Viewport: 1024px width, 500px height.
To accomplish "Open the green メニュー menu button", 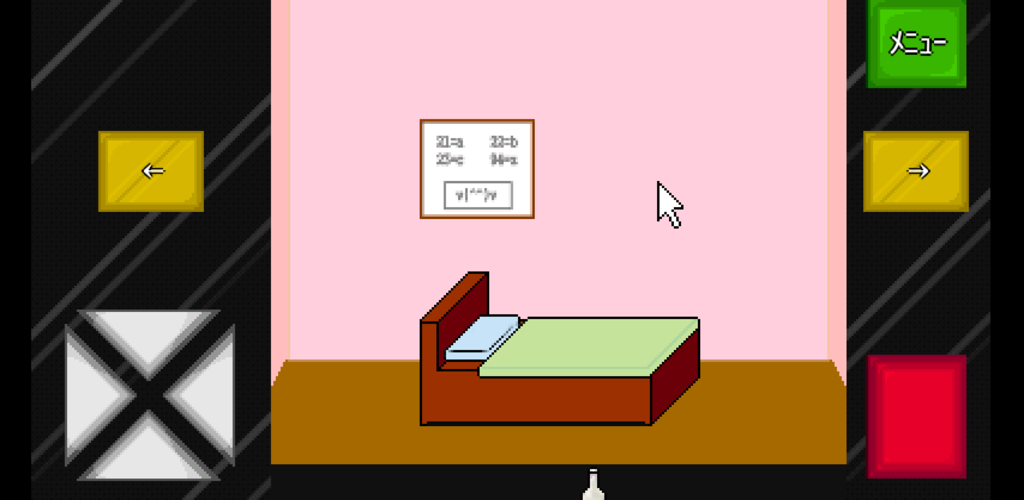I will pos(916,44).
